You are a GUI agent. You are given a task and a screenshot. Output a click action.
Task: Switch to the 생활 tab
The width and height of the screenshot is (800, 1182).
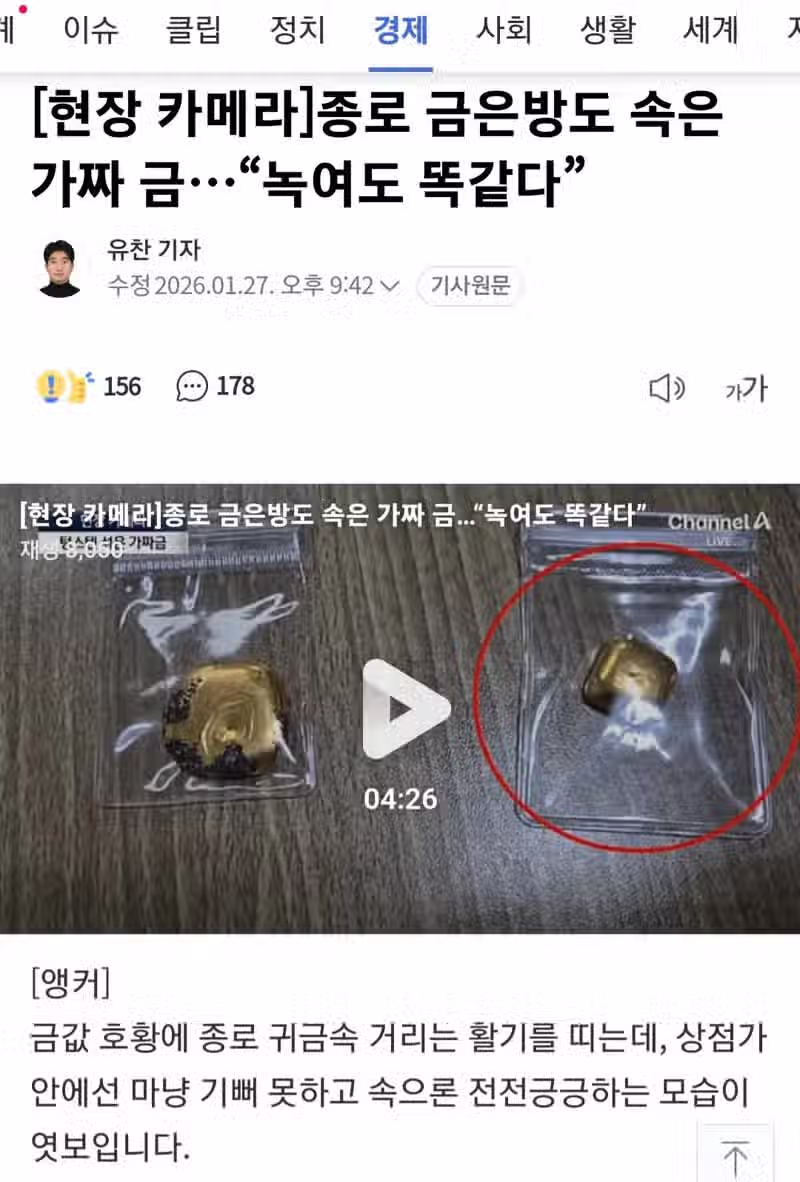(x=607, y=30)
